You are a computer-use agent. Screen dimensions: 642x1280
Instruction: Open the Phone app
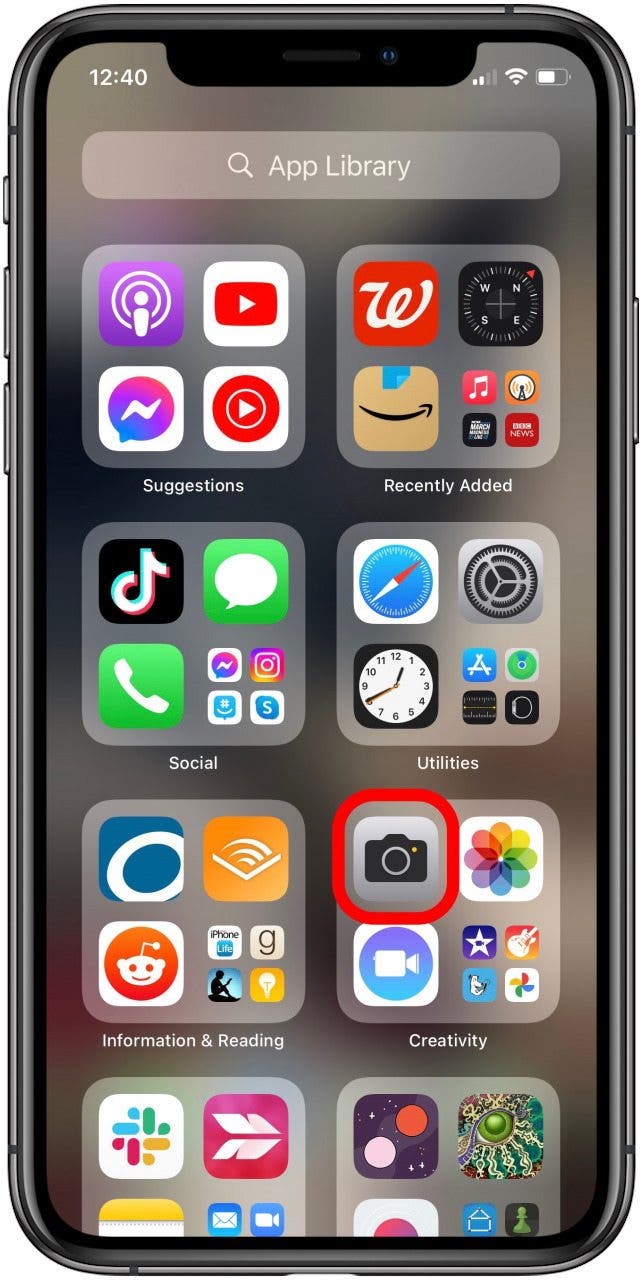point(141,686)
